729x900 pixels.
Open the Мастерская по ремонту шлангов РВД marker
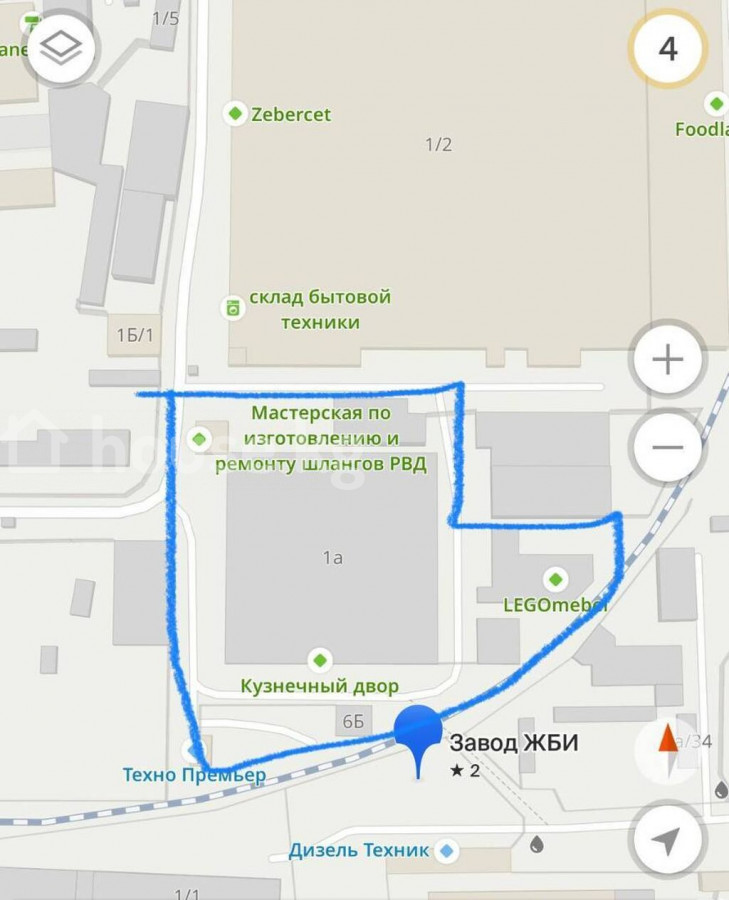tap(198, 437)
